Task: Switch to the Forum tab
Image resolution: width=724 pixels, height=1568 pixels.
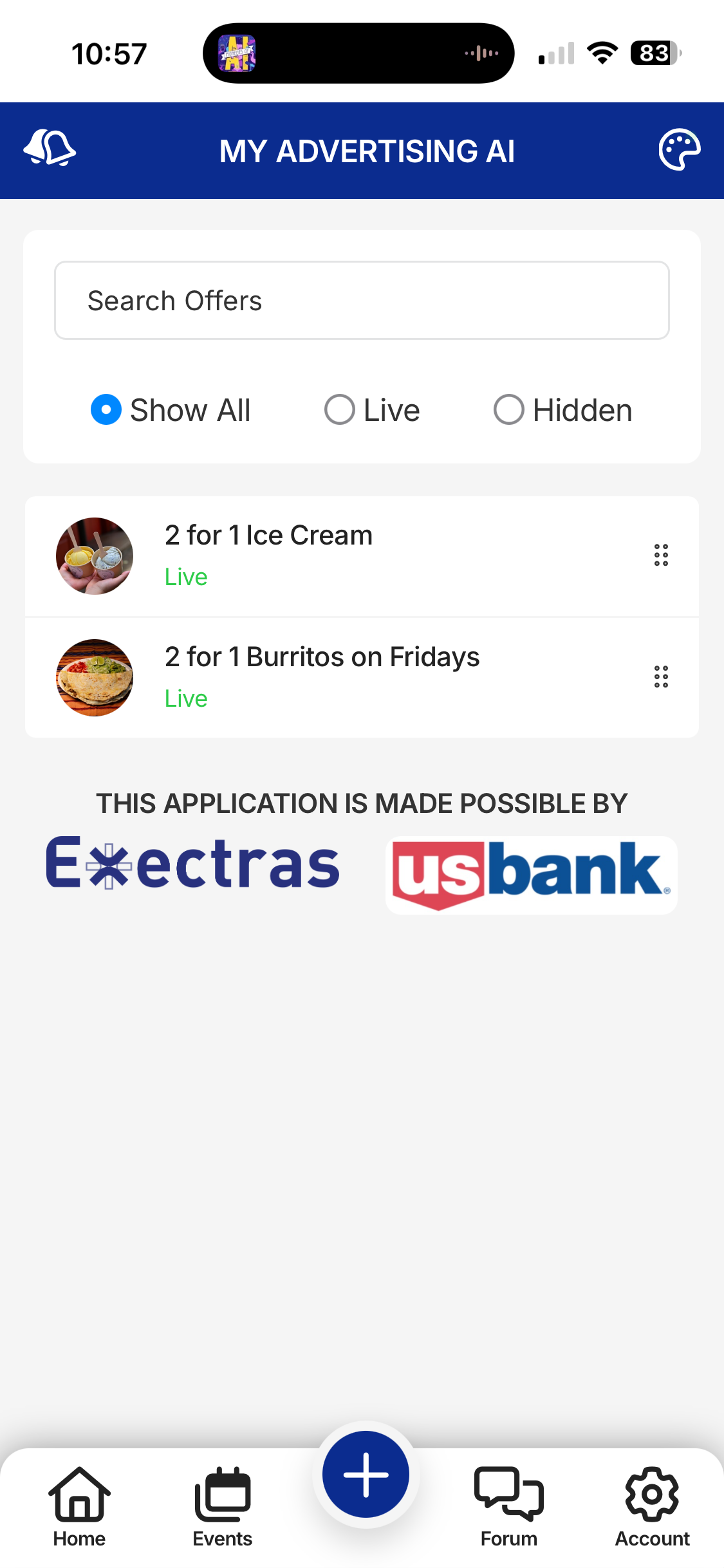Action: point(508,1506)
